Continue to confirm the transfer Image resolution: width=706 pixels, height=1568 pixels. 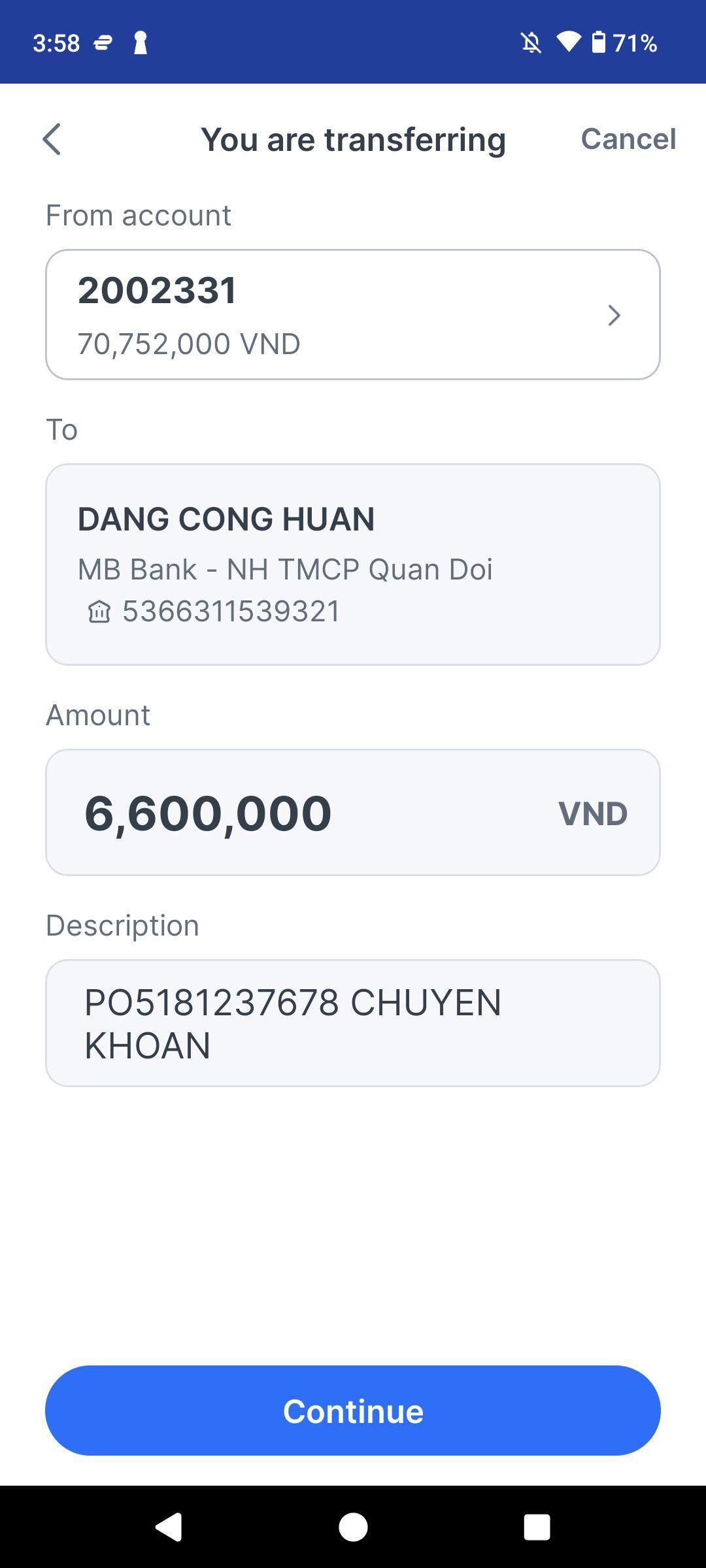coord(352,1411)
